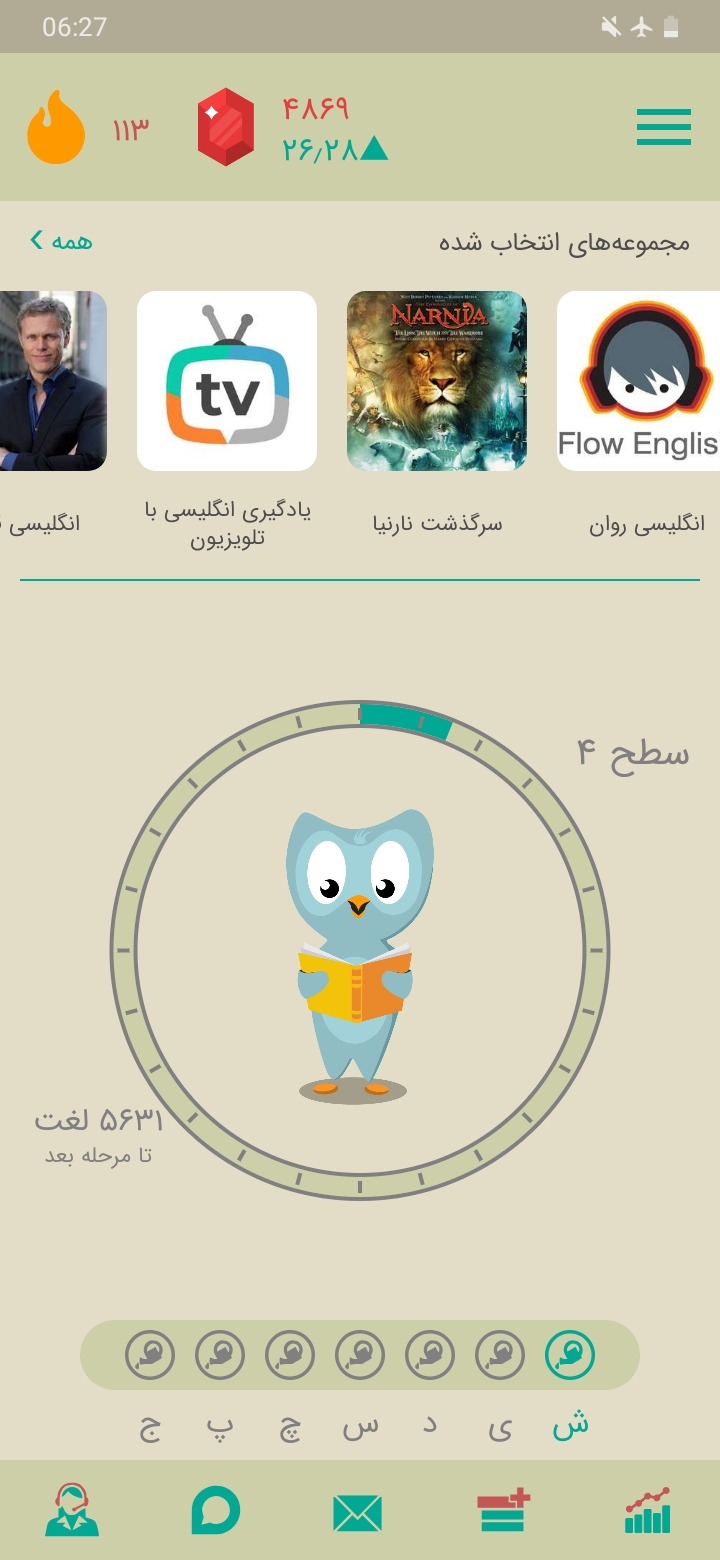Open the statistics chart tab
The width and height of the screenshot is (720, 1560).
coord(647,1510)
